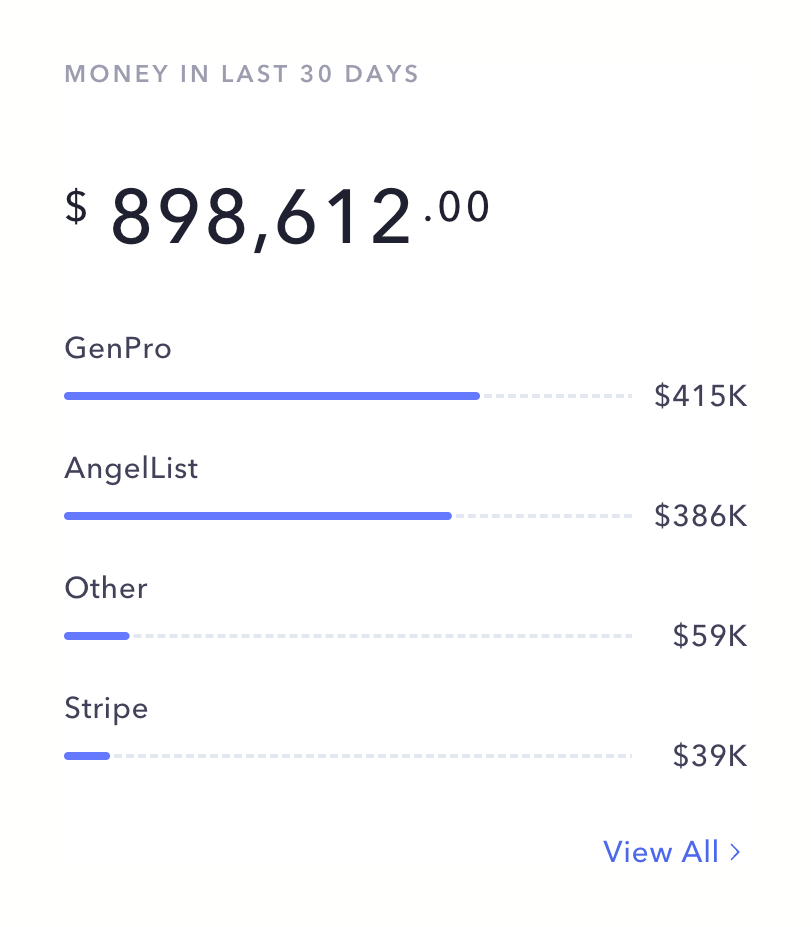Screen dimensions: 811x927
Task: Click the $415K amount for GenPro
Action: pyautogui.click(x=700, y=396)
